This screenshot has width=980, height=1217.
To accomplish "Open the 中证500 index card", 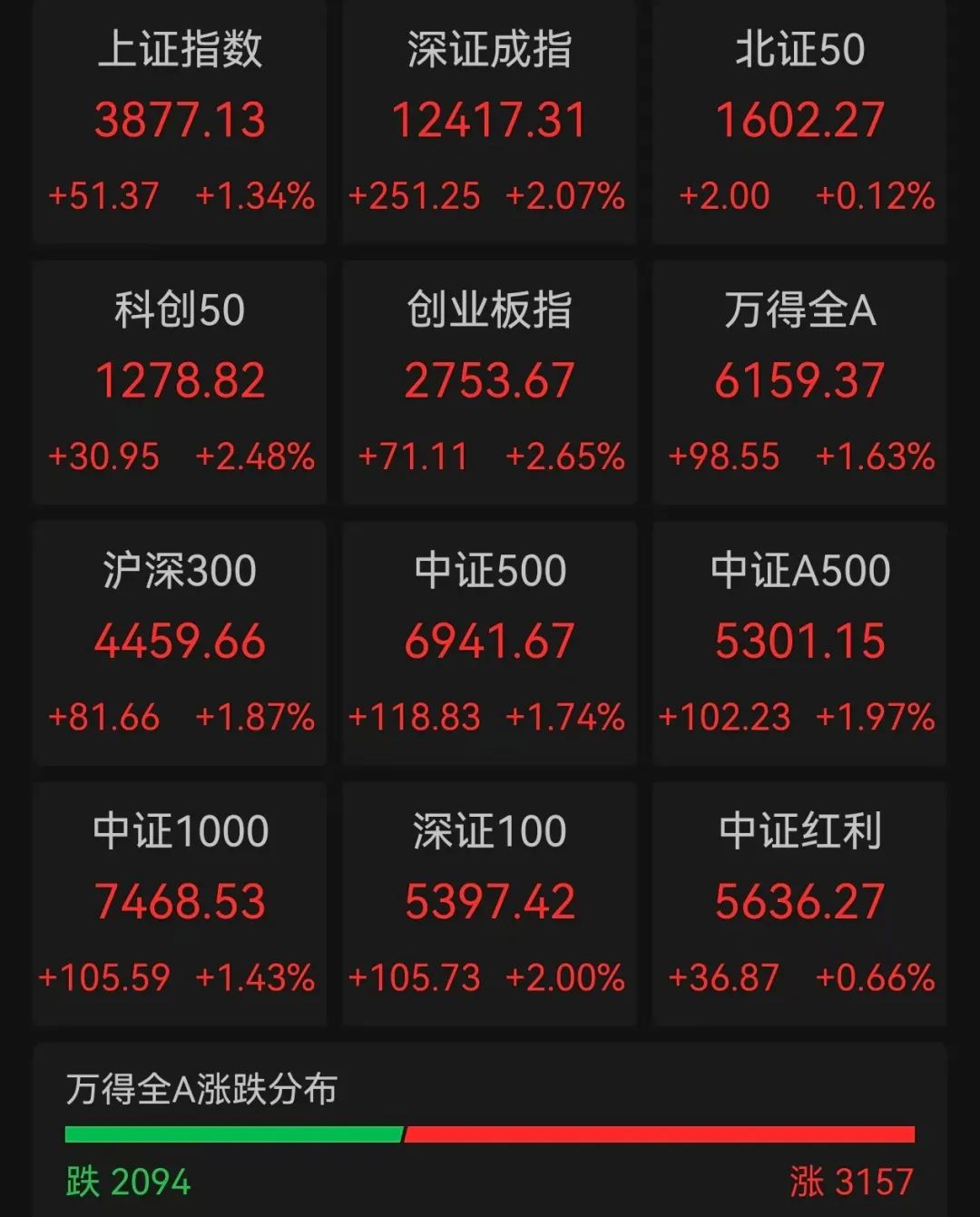I will 490,642.
